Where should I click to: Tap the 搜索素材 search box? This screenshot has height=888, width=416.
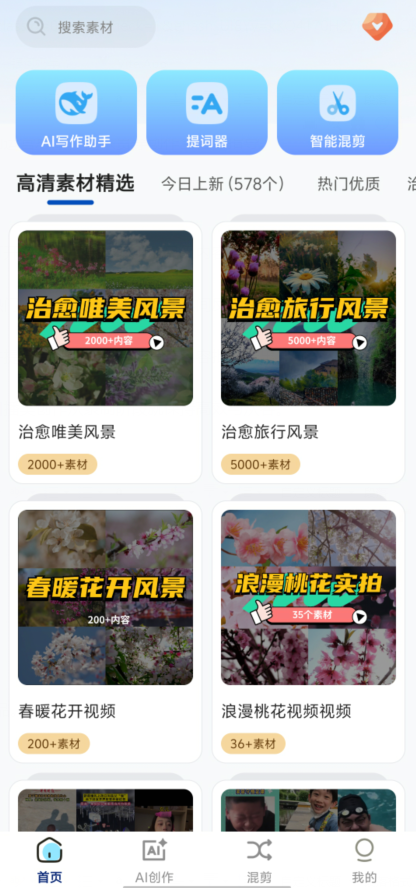point(85,27)
